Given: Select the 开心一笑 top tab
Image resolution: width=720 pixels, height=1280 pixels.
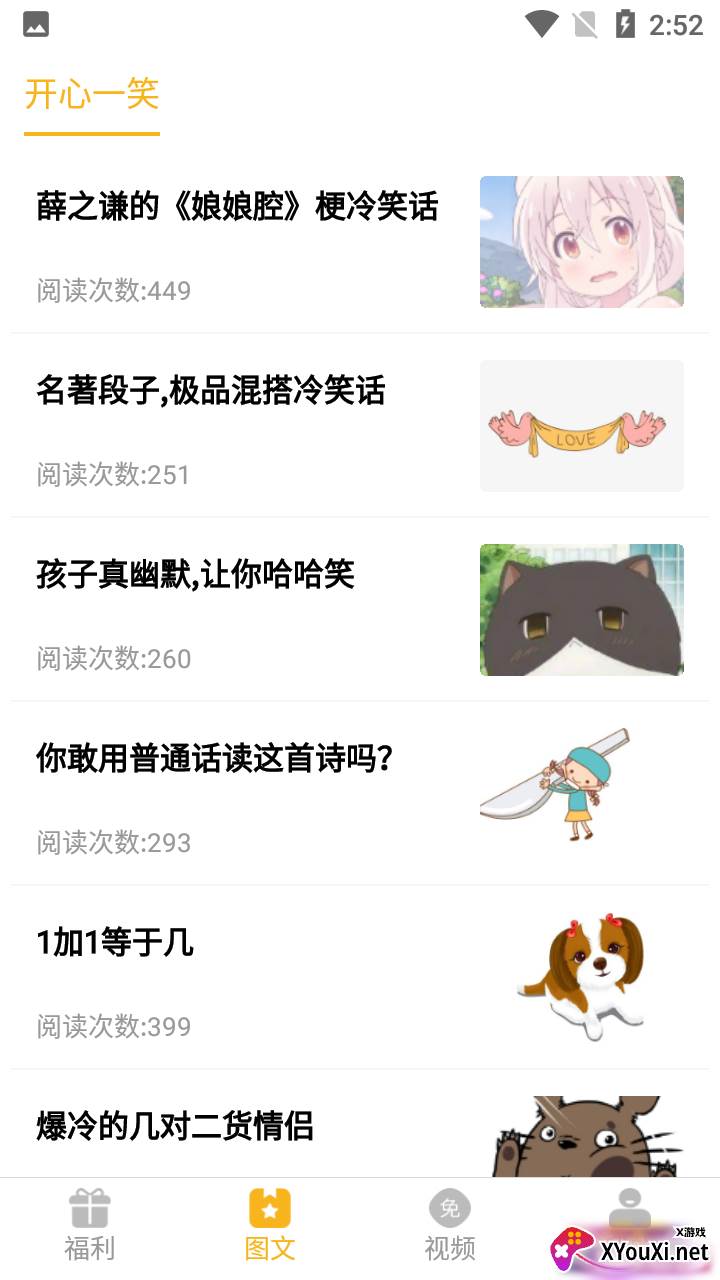Looking at the screenshot, I should point(92,96).
